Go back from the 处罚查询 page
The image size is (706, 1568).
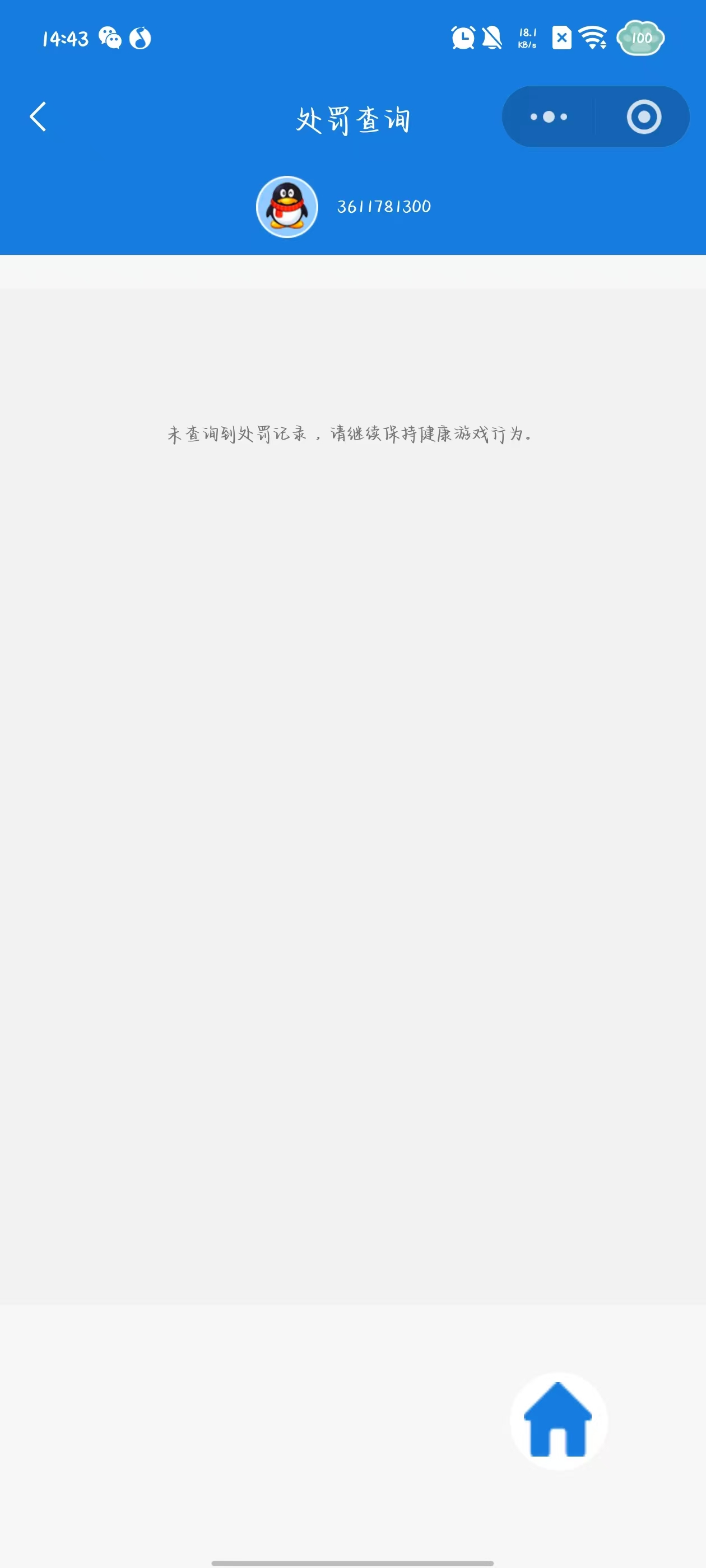click(x=38, y=117)
